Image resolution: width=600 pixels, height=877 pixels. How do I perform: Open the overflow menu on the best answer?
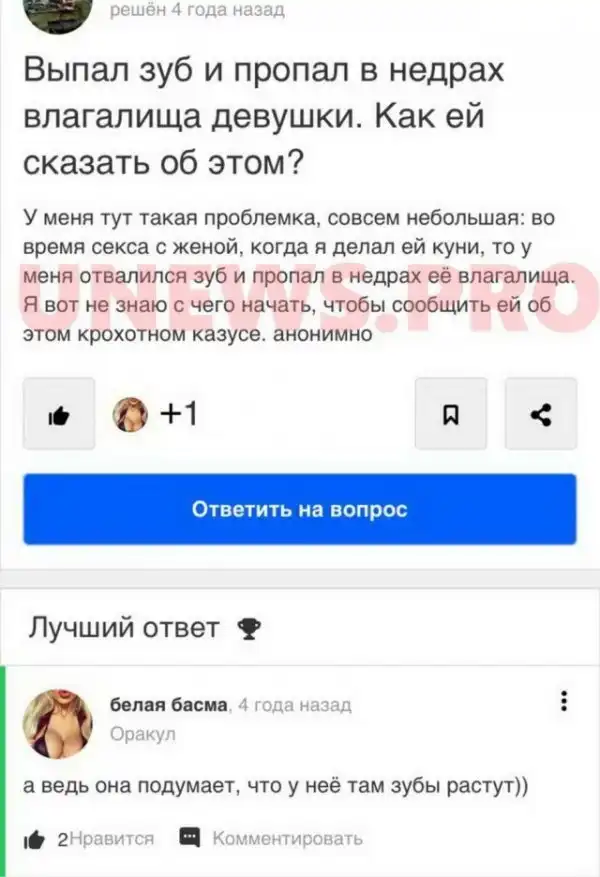pos(565,701)
